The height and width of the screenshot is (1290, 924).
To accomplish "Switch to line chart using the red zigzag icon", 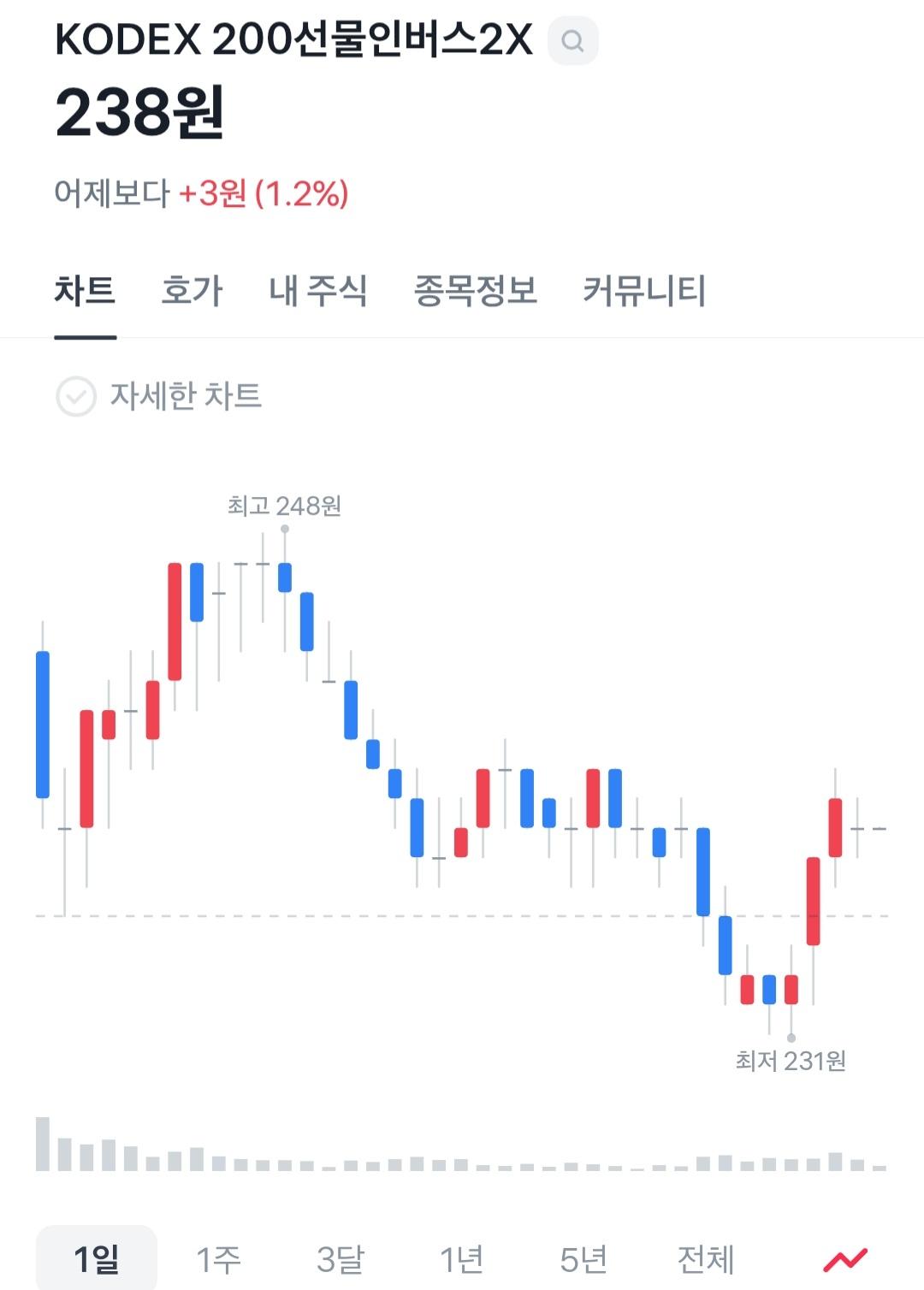I will [845, 1258].
